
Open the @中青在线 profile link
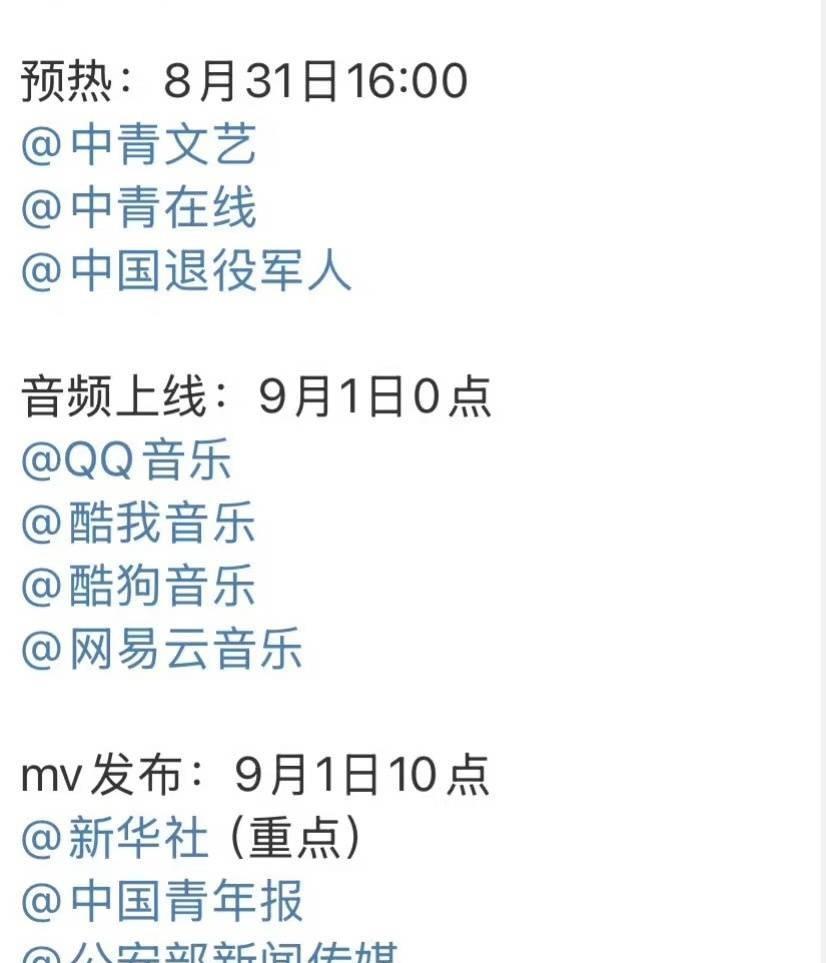point(139,208)
